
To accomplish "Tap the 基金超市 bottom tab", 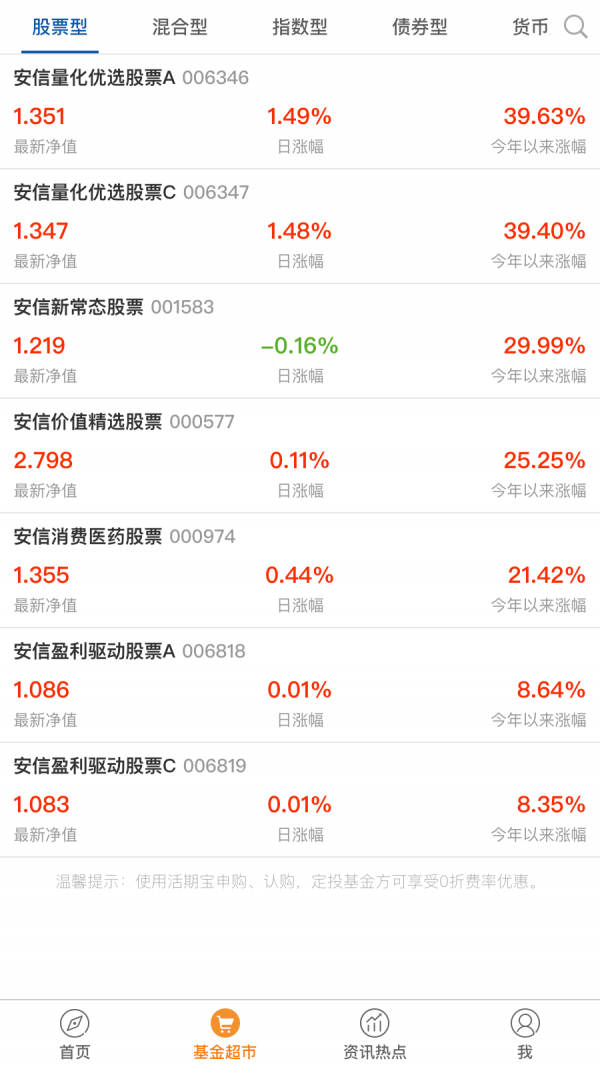I will [x=225, y=1034].
